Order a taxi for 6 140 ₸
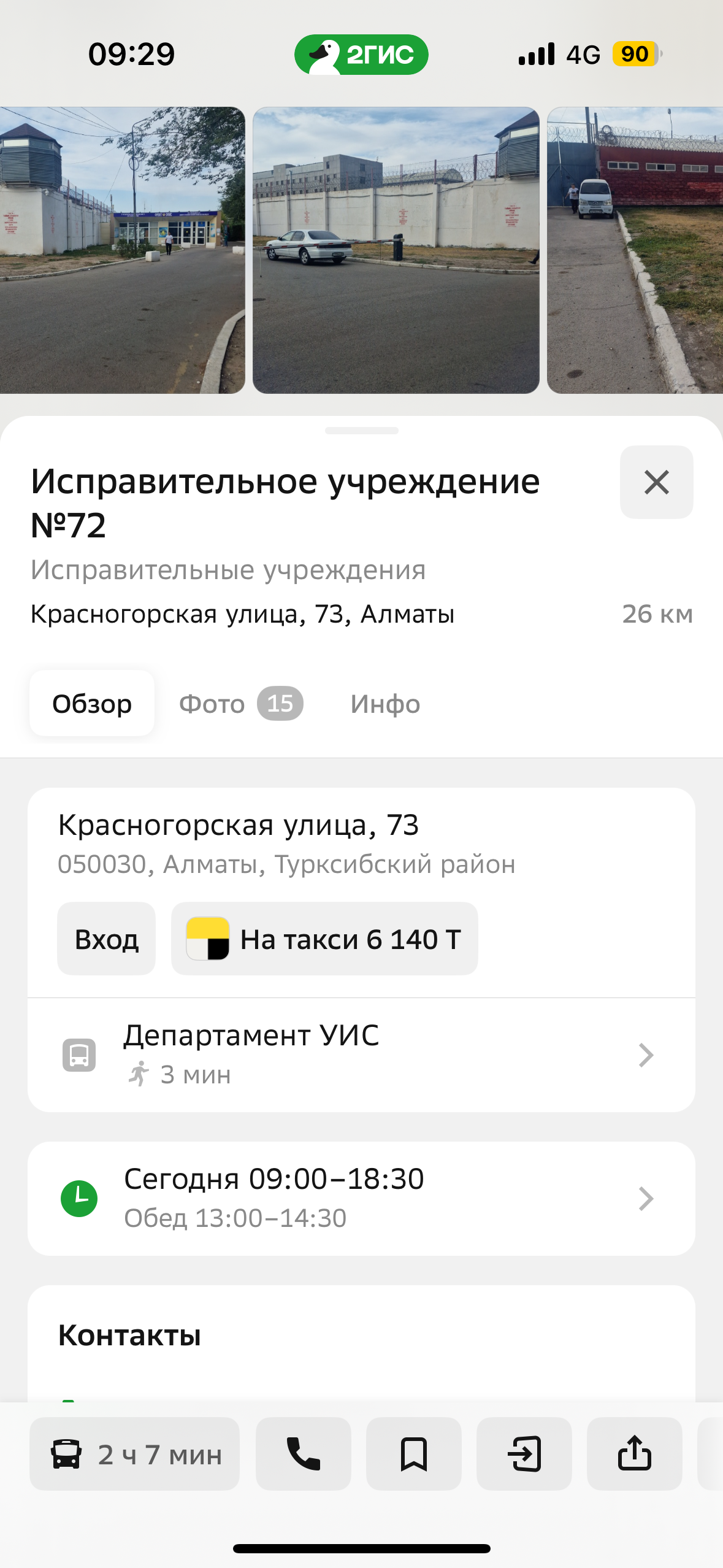 point(324,939)
